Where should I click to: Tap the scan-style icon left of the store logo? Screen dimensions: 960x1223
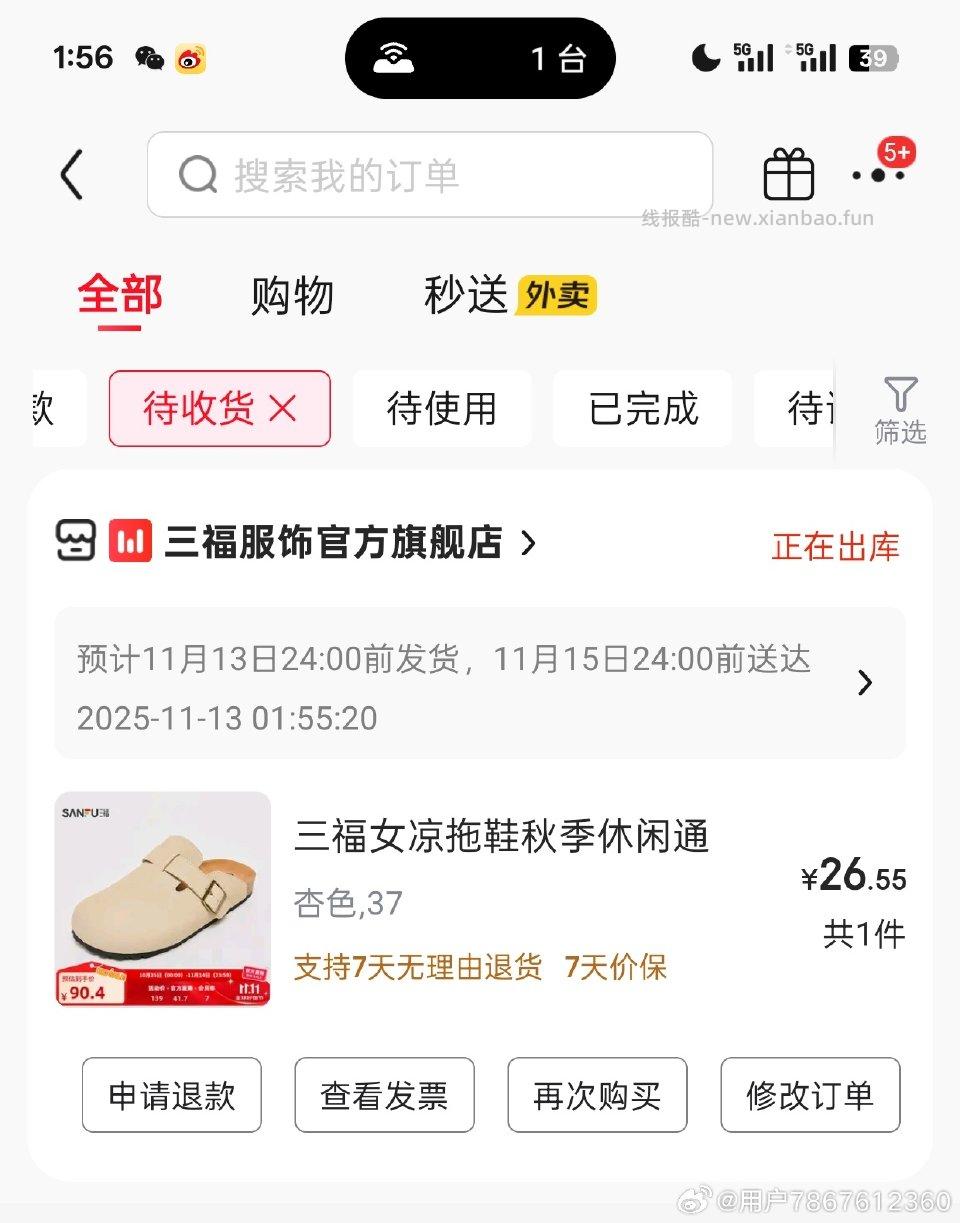(x=74, y=541)
